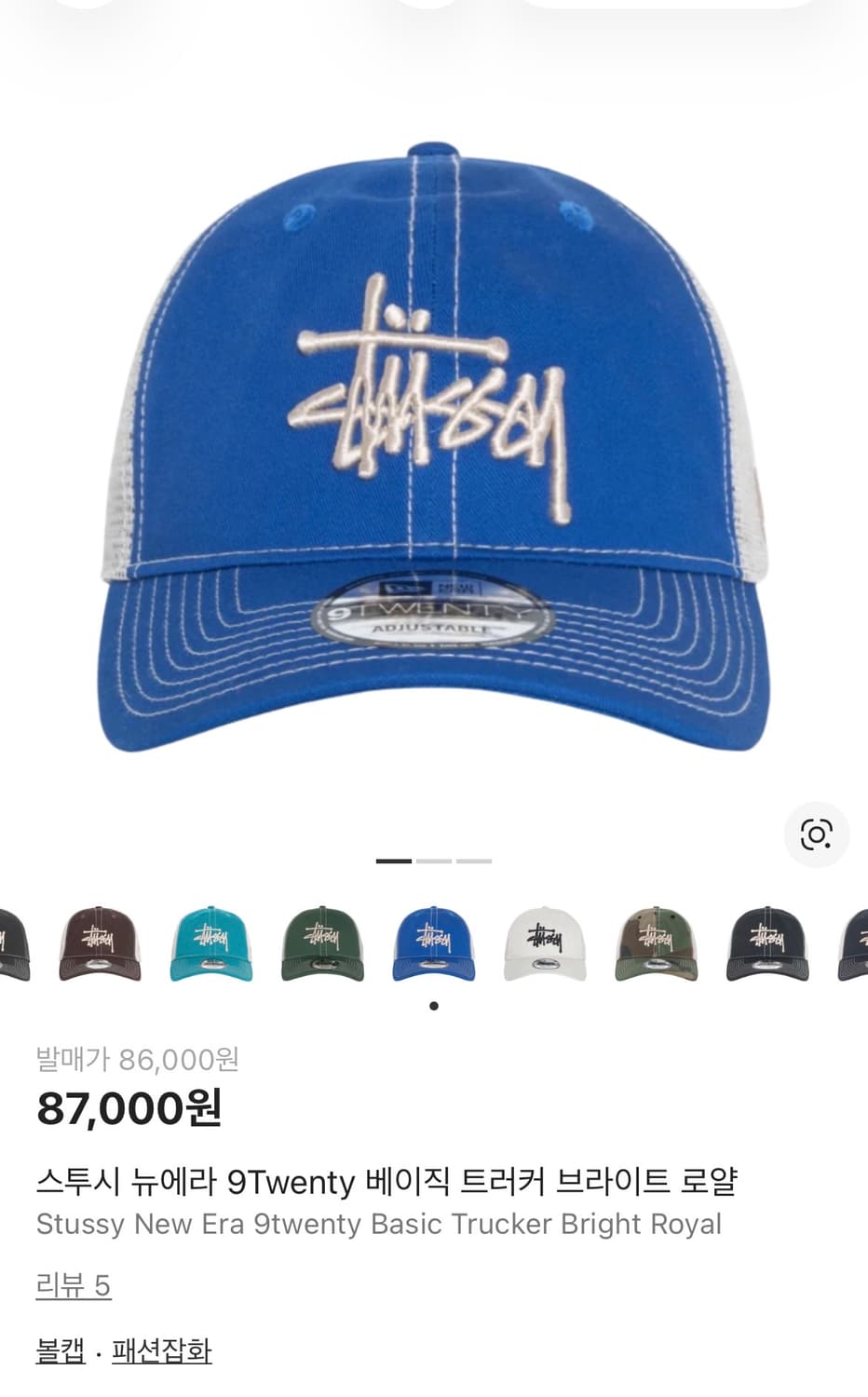The width and height of the screenshot is (868, 1397).
Task: Open the 패션잡화 category link
Action: click(x=162, y=1350)
